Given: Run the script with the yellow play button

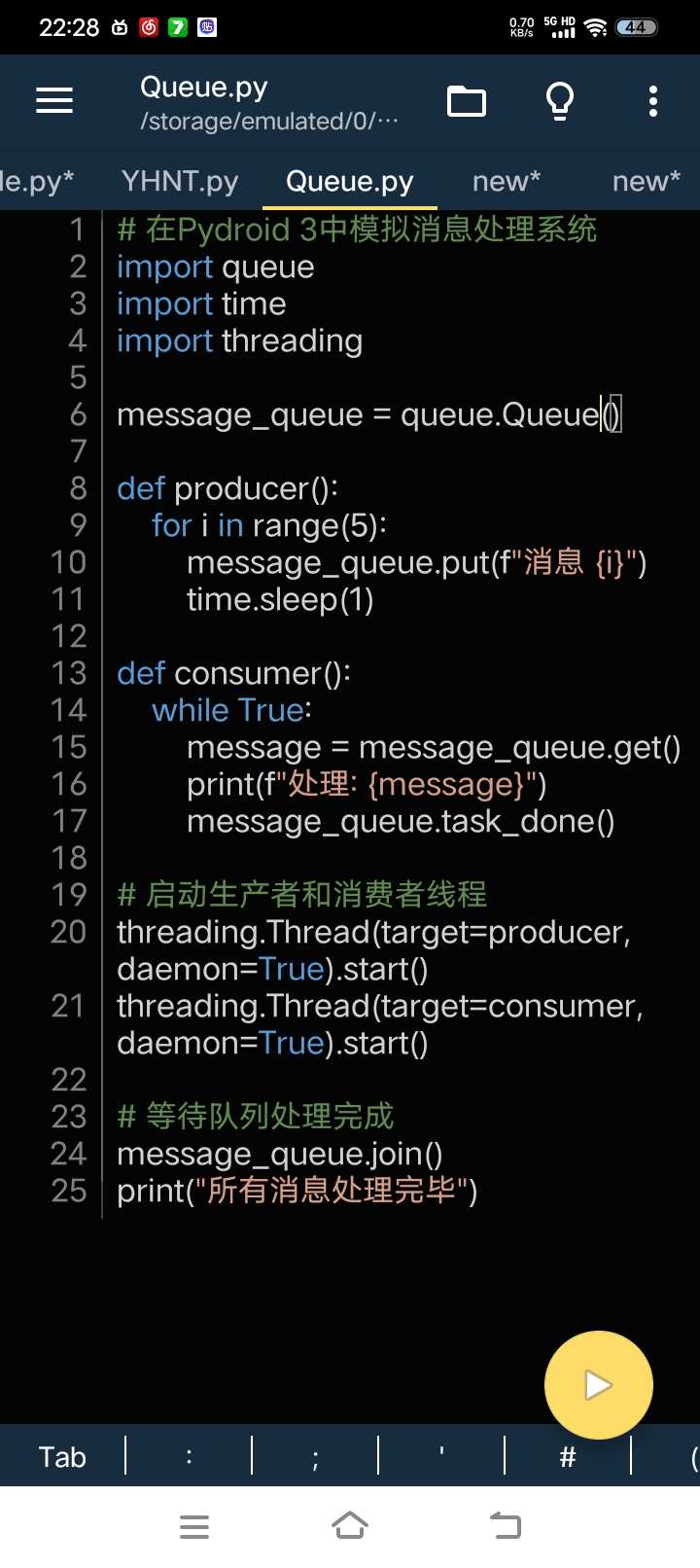Looking at the screenshot, I should [x=598, y=1384].
